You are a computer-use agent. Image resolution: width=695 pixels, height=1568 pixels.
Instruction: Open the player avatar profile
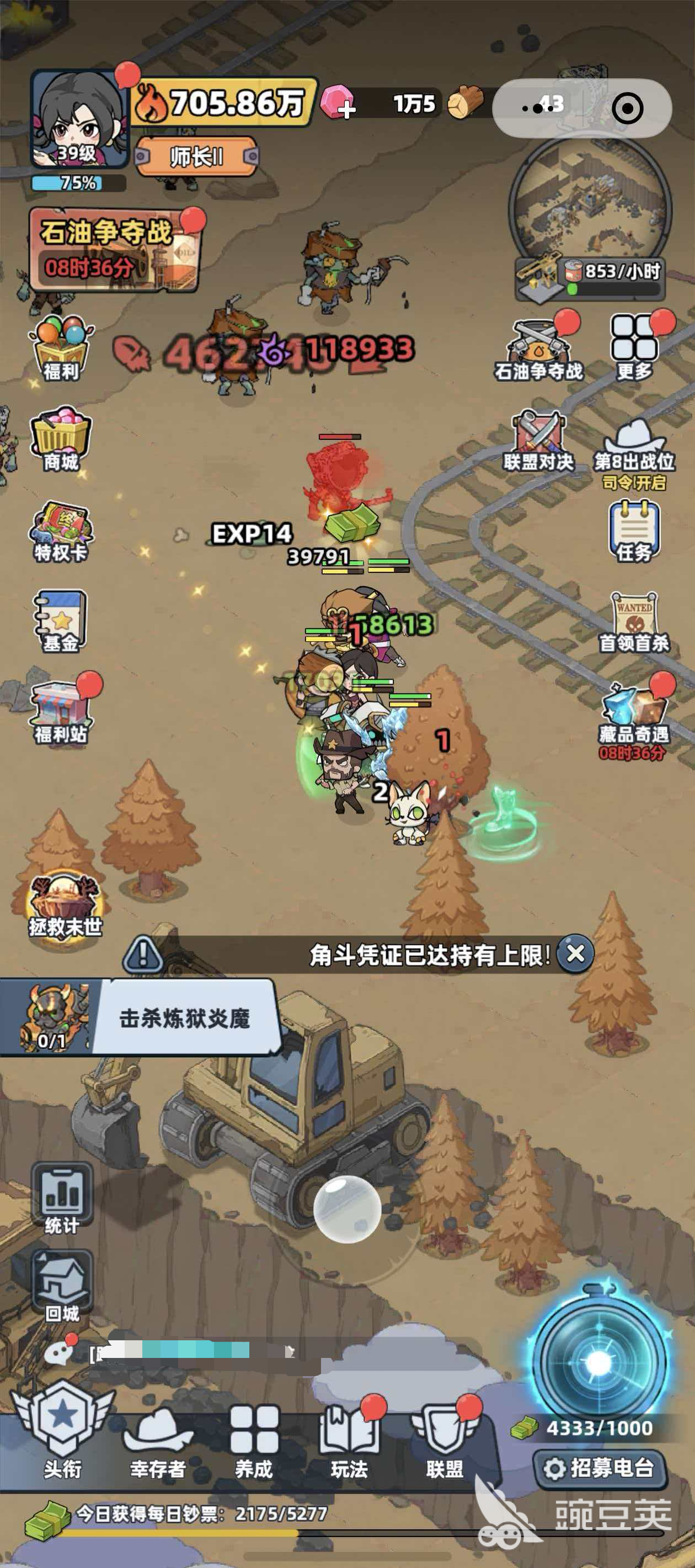[78, 119]
